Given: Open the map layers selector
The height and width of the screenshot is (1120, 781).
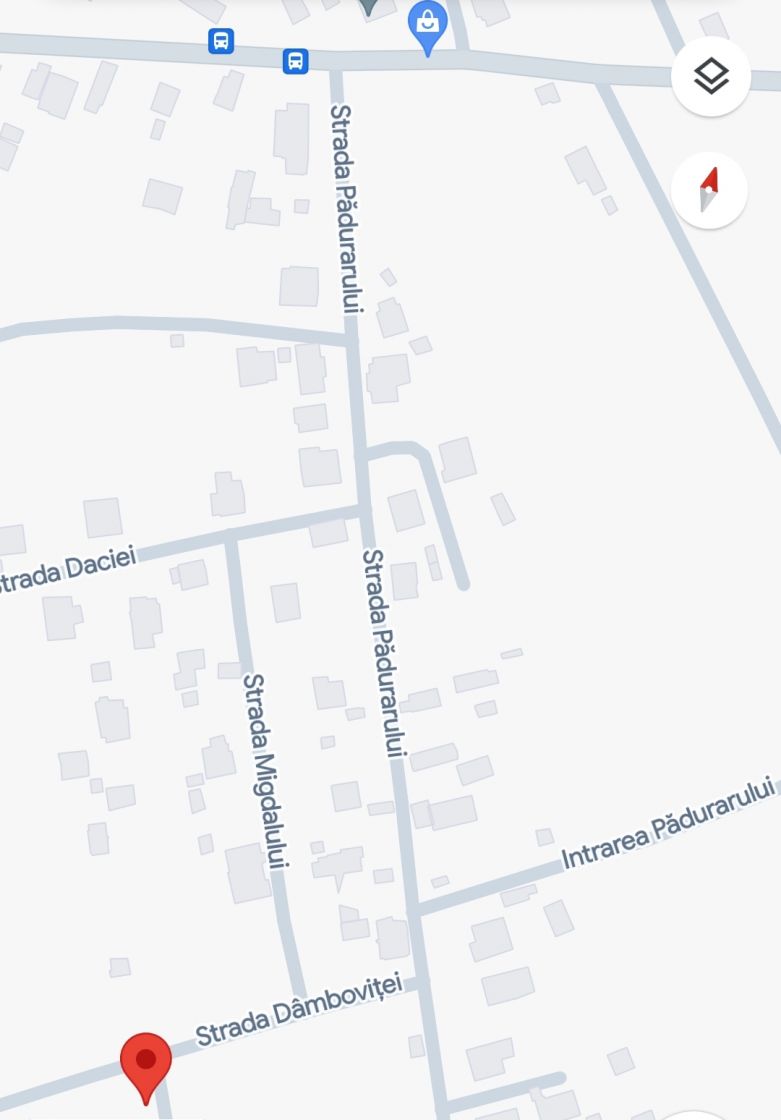Looking at the screenshot, I should [710, 76].
